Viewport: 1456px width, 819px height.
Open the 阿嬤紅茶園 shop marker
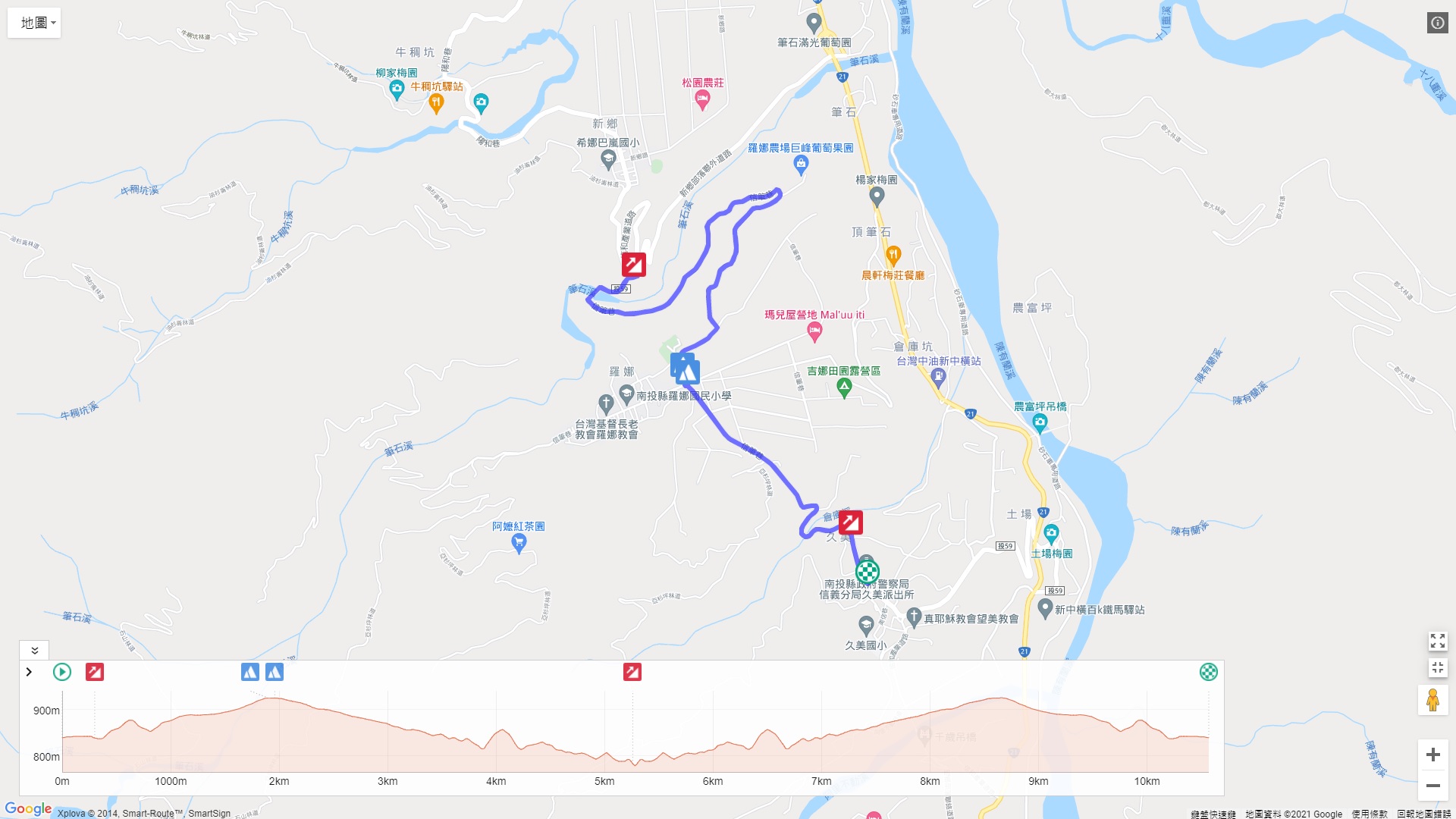[519, 542]
